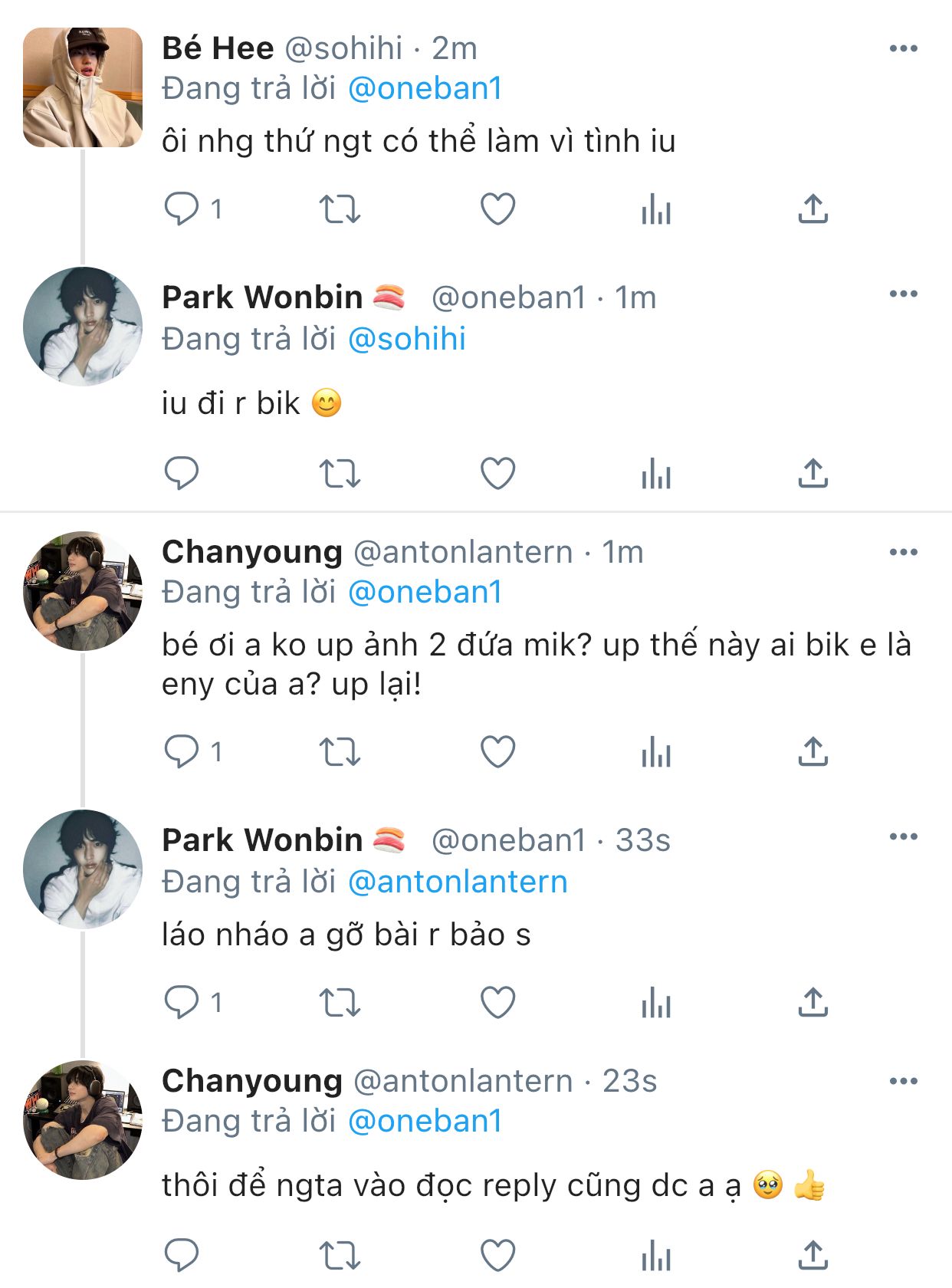This screenshot has width=952, height=1288.
Task: Open @antonlantern mention link
Action: [x=458, y=882]
